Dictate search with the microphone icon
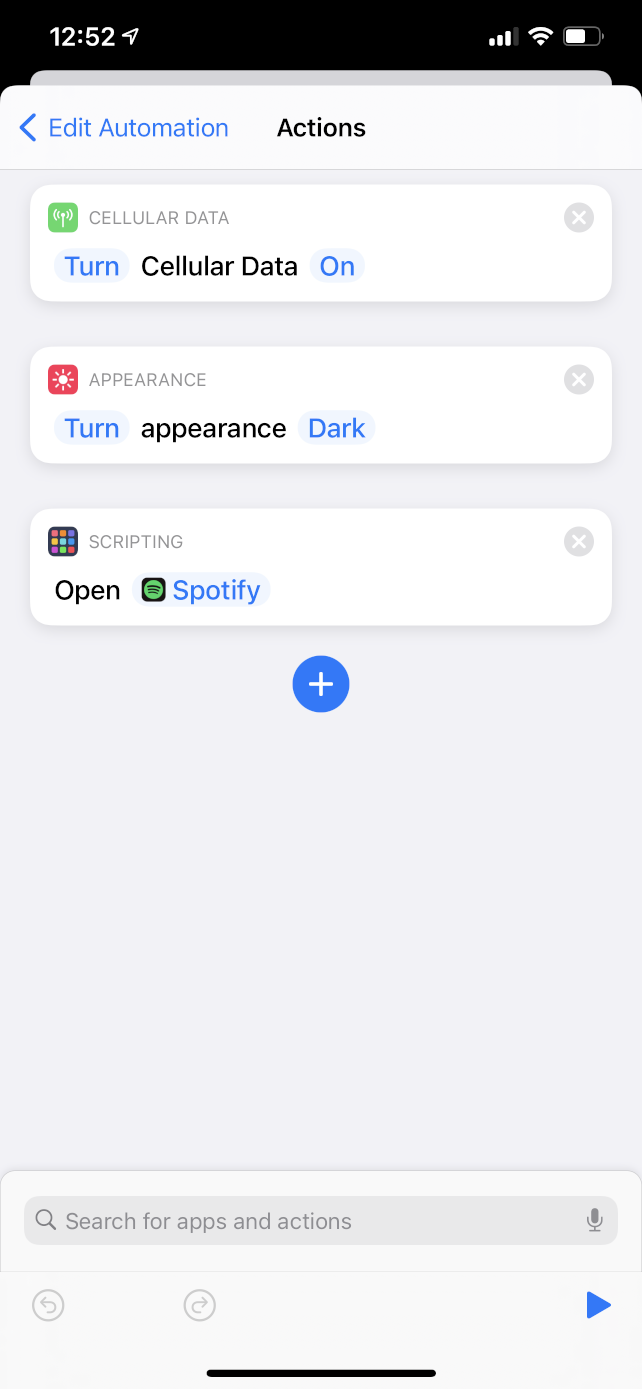 tap(595, 1221)
